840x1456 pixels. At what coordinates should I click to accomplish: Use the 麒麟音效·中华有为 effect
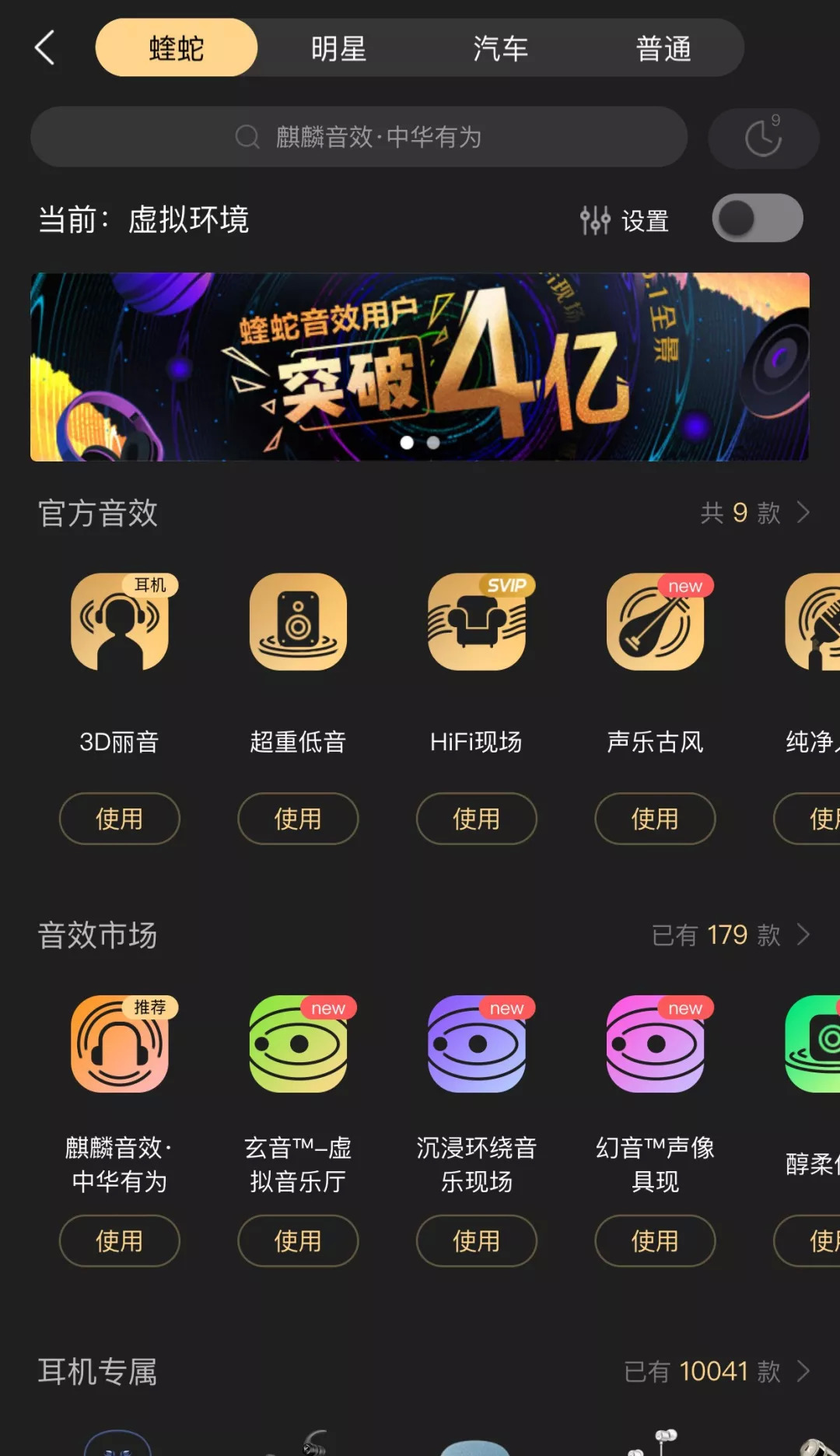point(119,1240)
